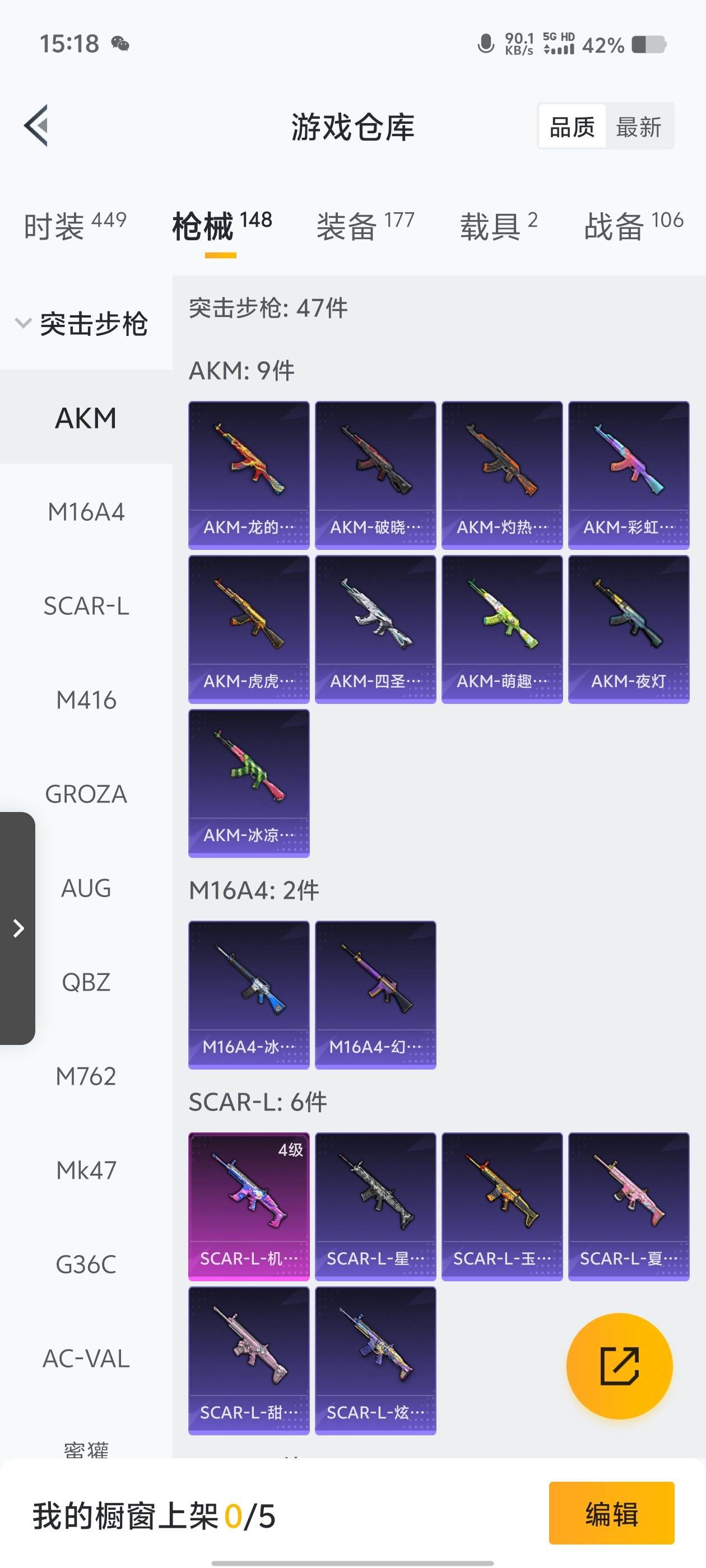Switch to the 时装 tab
706x1568 pixels.
click(x=75, y=226)
